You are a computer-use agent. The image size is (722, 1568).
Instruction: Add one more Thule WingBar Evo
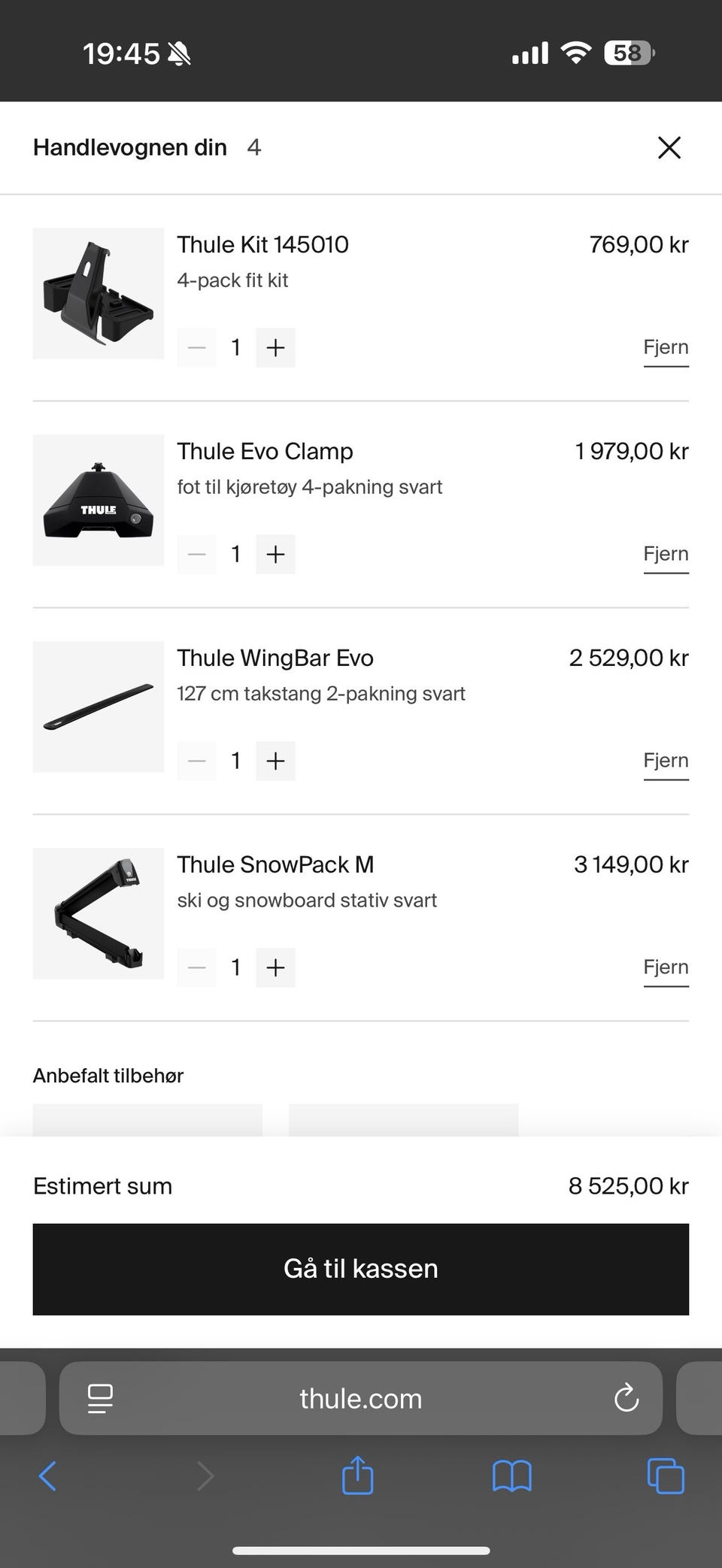(275, 761)
